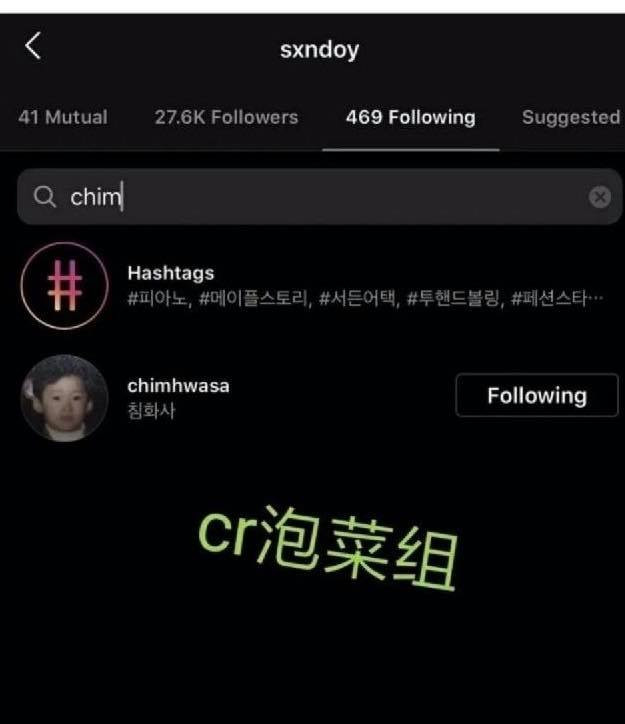Open the 27.6K Followers tab

[x=226, y=117]
